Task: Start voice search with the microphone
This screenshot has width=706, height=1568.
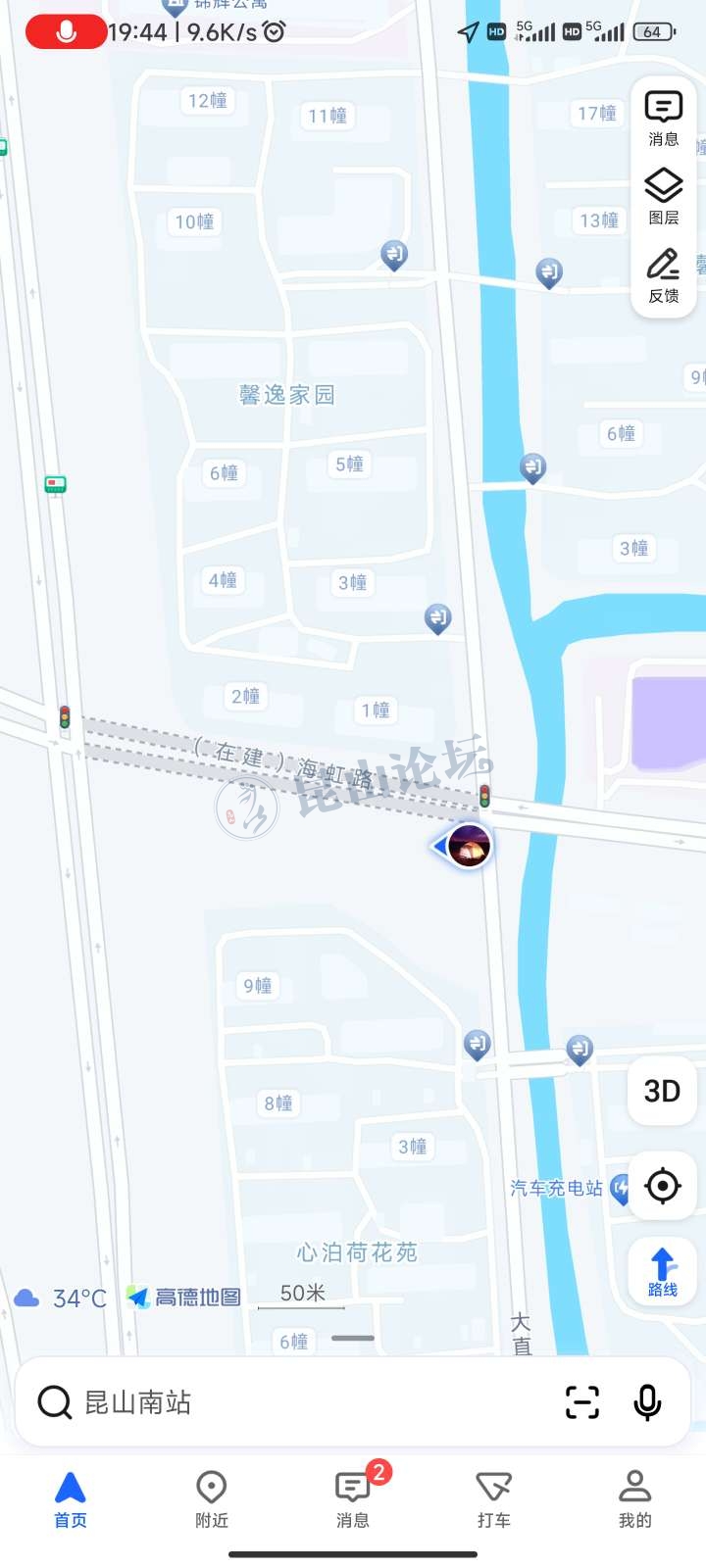Action: (647, 1402)
